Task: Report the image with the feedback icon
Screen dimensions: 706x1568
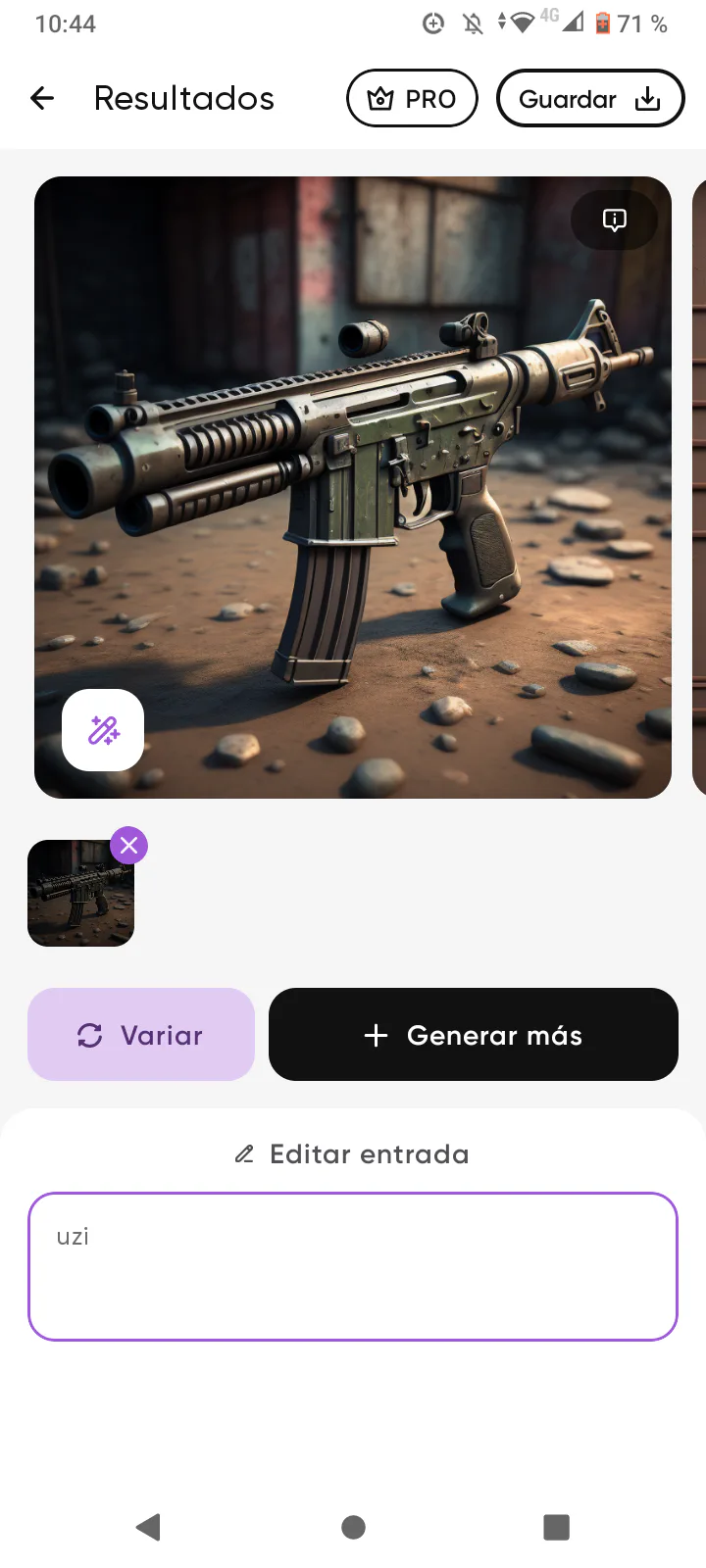Action: click(614, 220)
